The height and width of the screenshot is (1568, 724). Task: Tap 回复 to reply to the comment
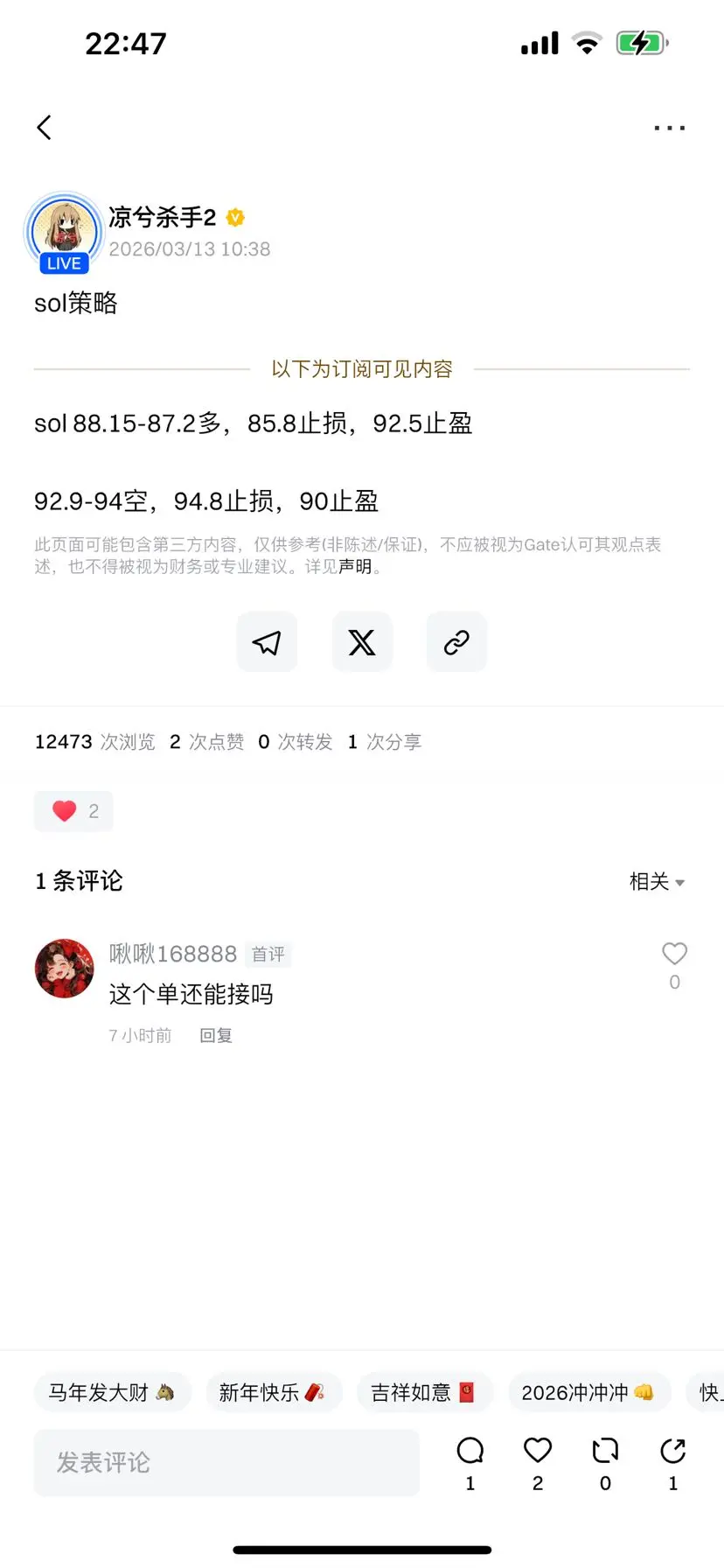[x=215, y=1034]
